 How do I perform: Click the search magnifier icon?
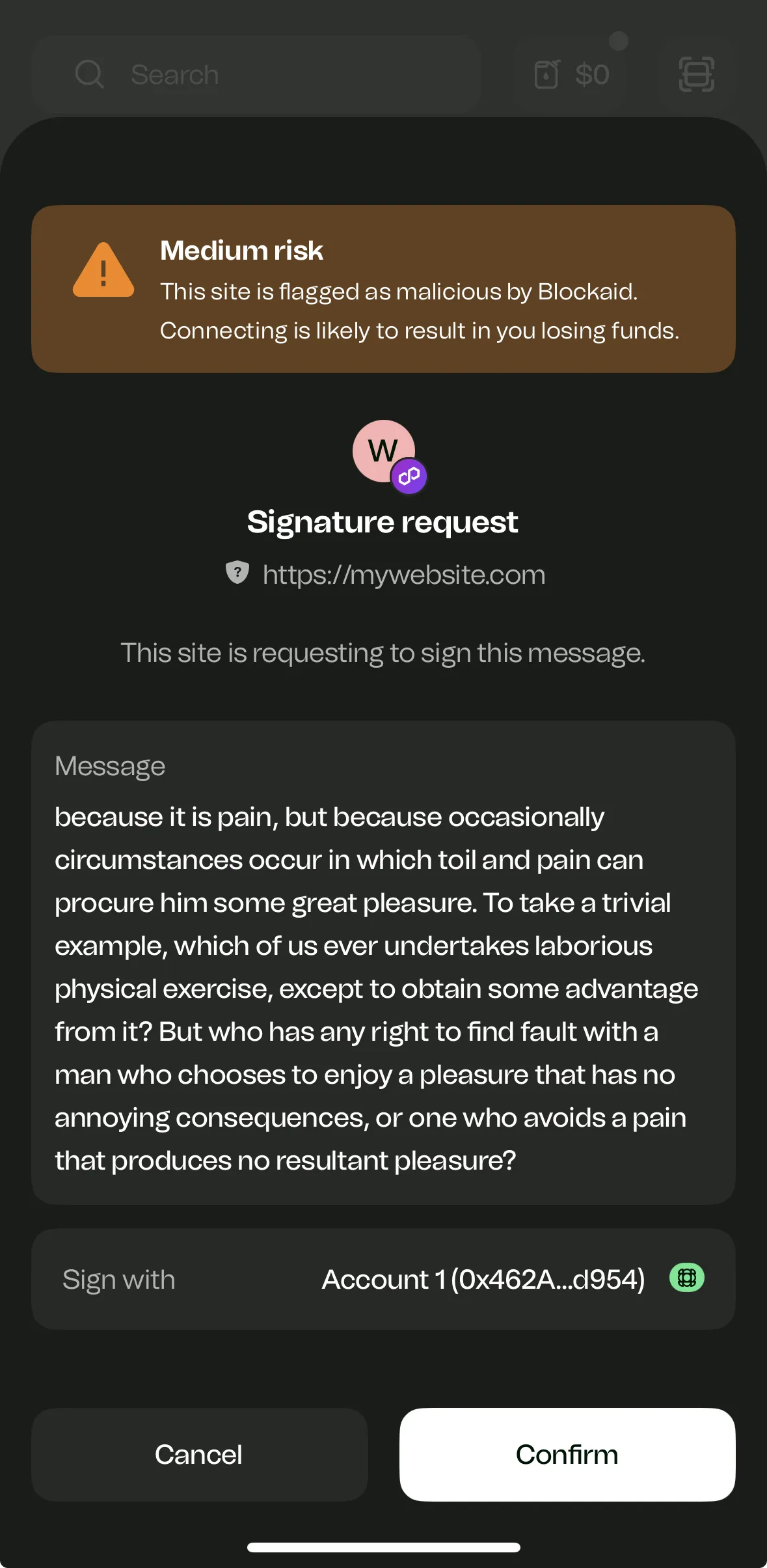tap(90, 74)
